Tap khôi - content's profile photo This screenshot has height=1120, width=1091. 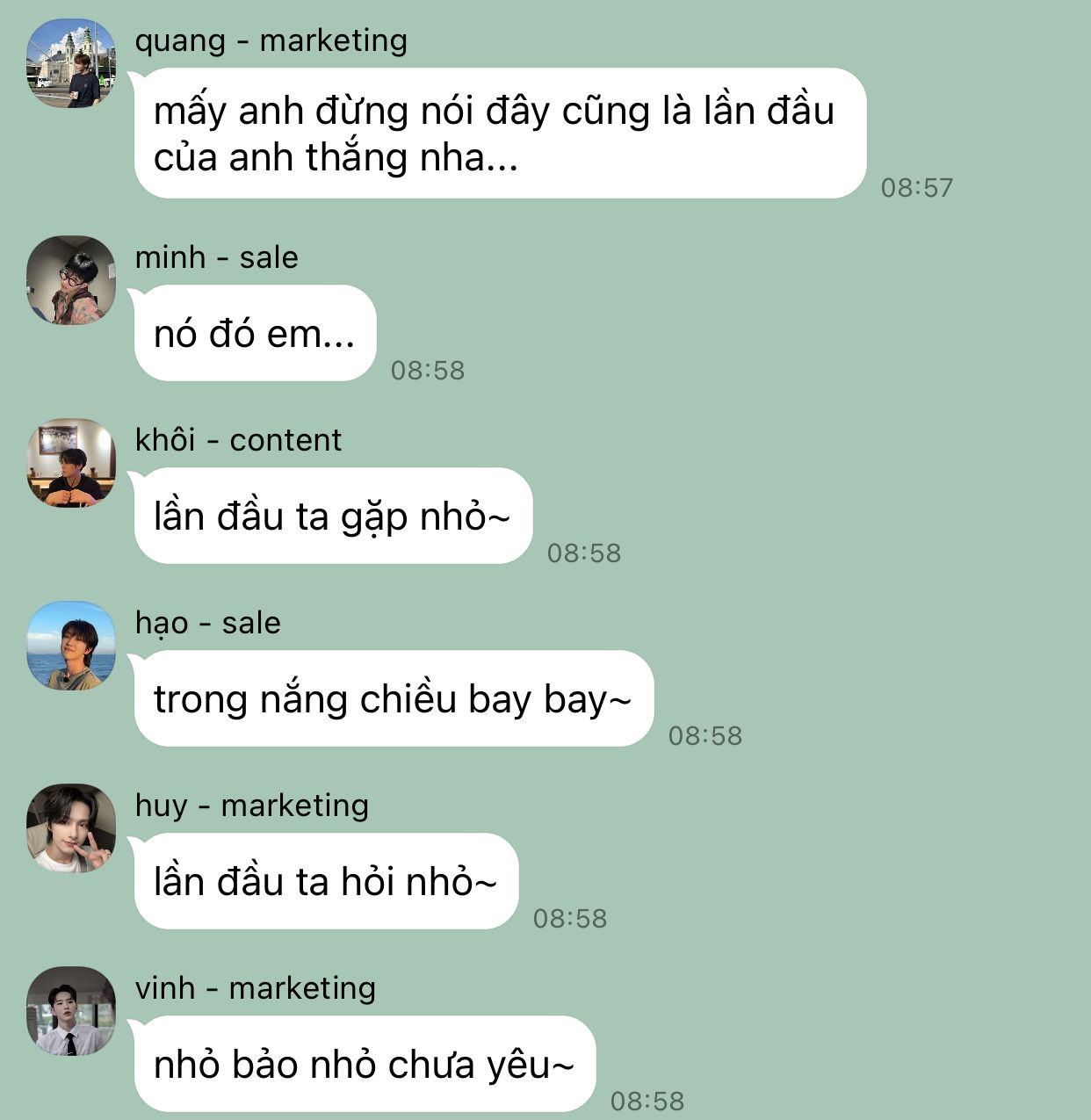tap(71, 463)
